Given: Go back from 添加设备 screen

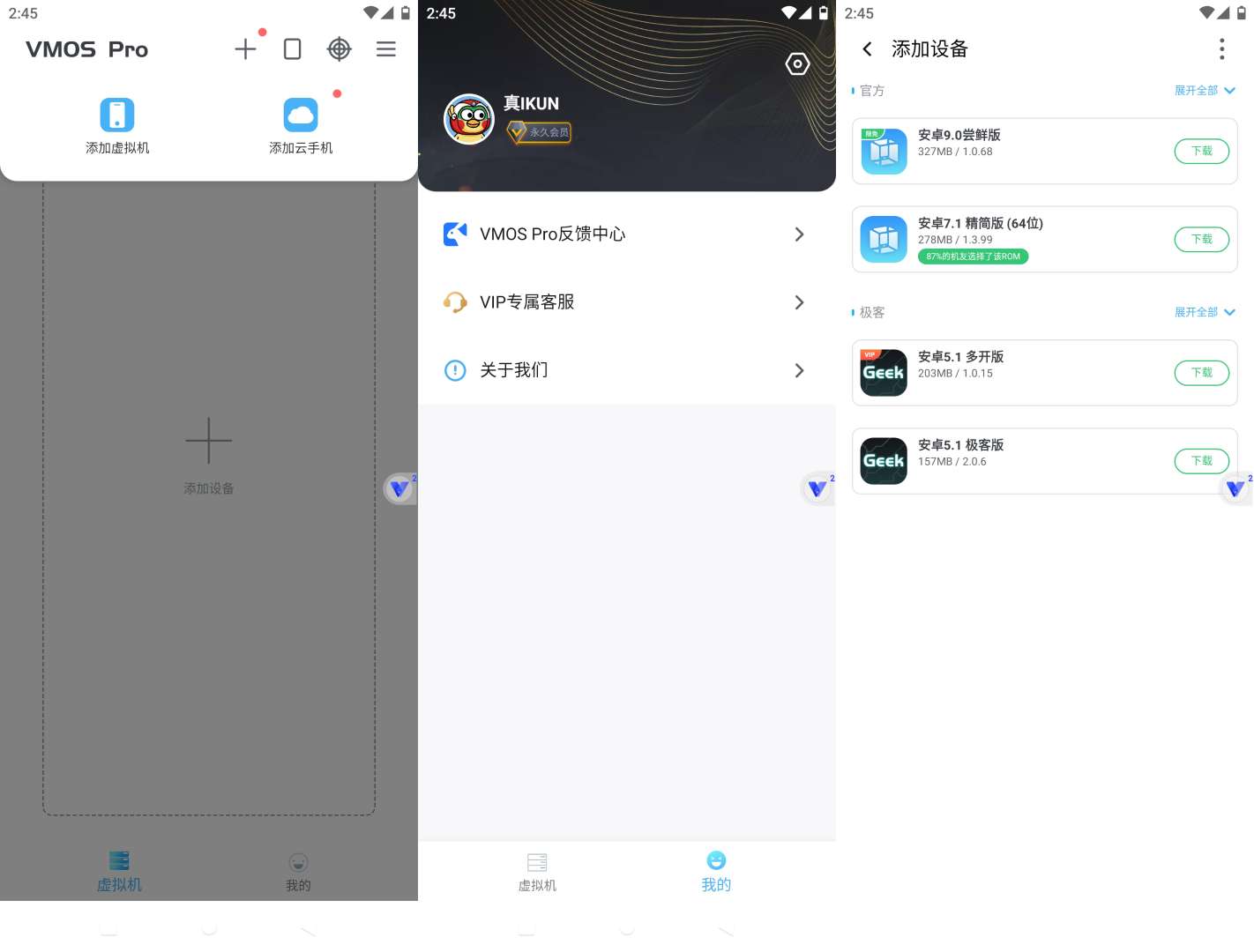Looking at the screenshot, I should [867, 49].
